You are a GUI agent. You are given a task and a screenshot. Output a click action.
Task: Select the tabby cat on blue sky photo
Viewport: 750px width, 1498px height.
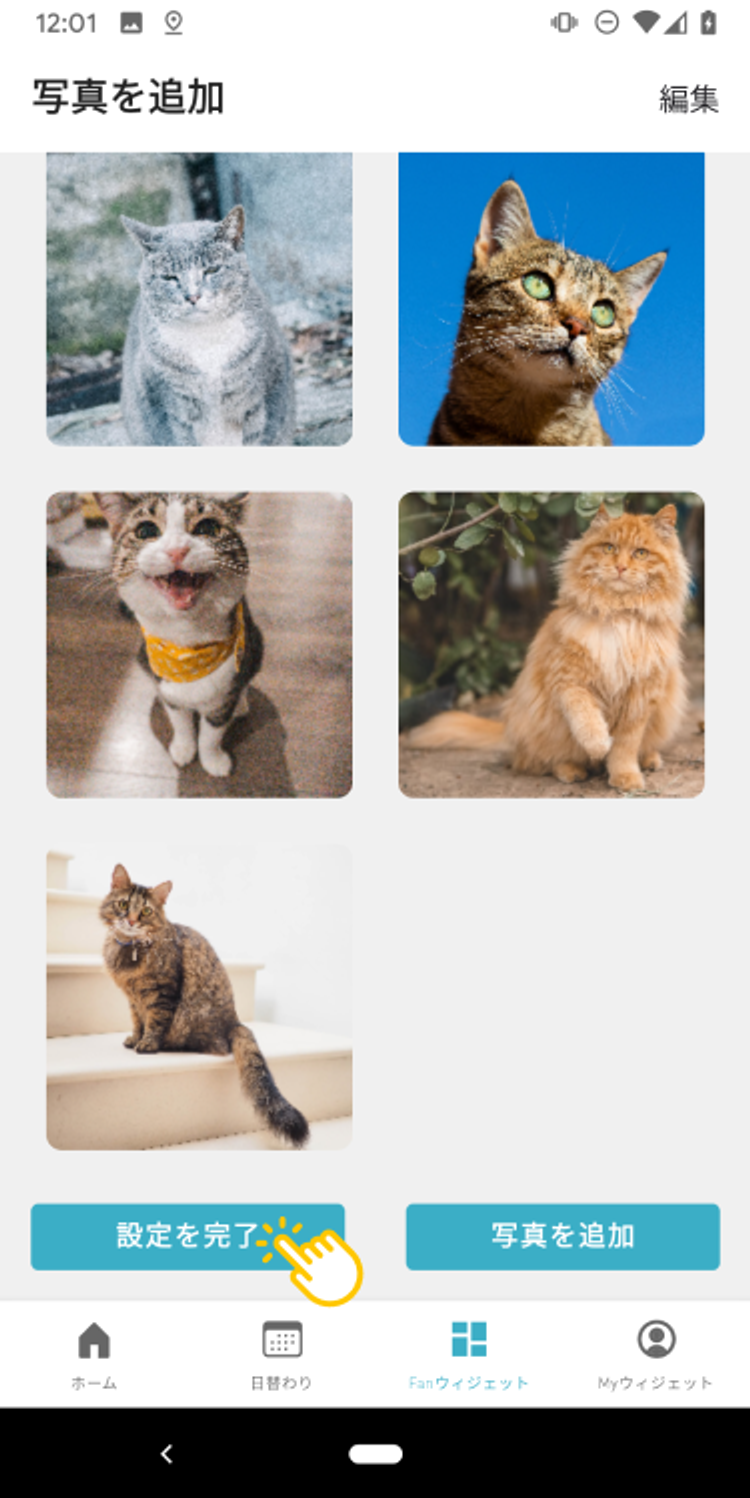551,299
